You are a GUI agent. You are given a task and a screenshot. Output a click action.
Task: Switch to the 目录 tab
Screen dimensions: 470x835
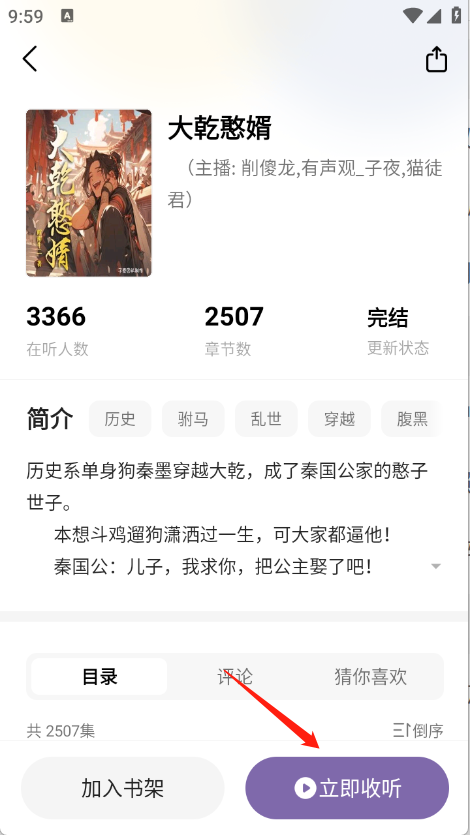point(100,676)
